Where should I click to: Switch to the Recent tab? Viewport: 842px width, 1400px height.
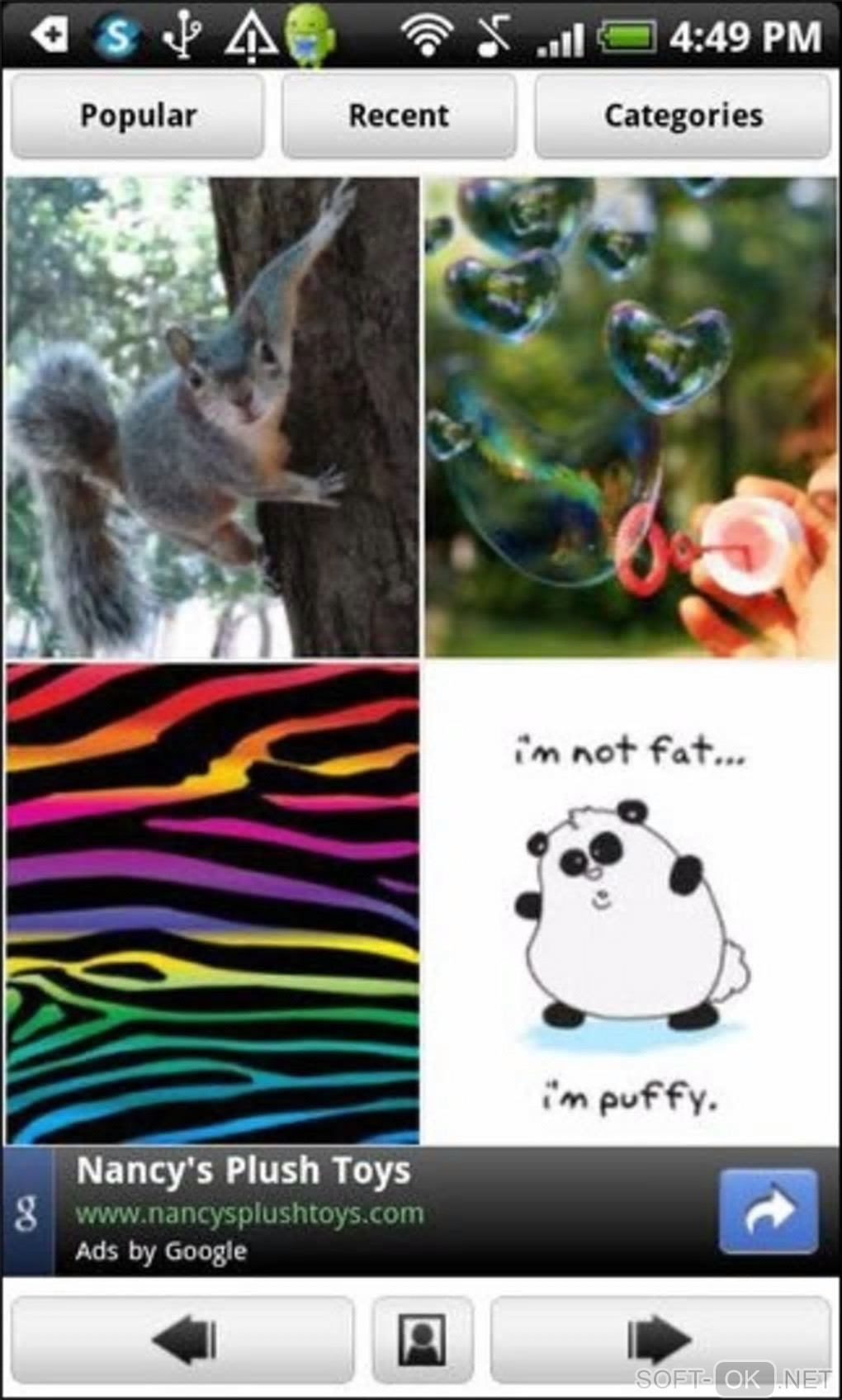click(x=399, y=116)
